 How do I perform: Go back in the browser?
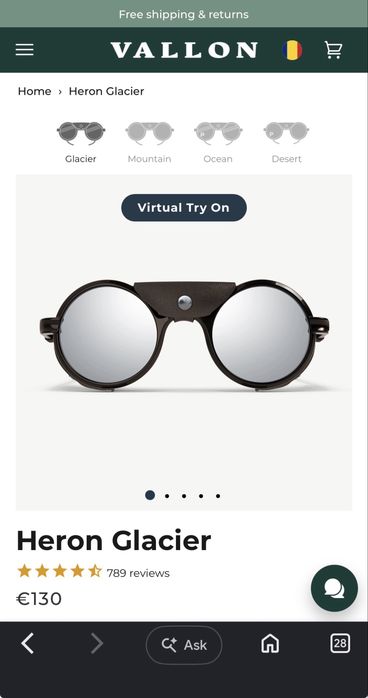(28, 644)
